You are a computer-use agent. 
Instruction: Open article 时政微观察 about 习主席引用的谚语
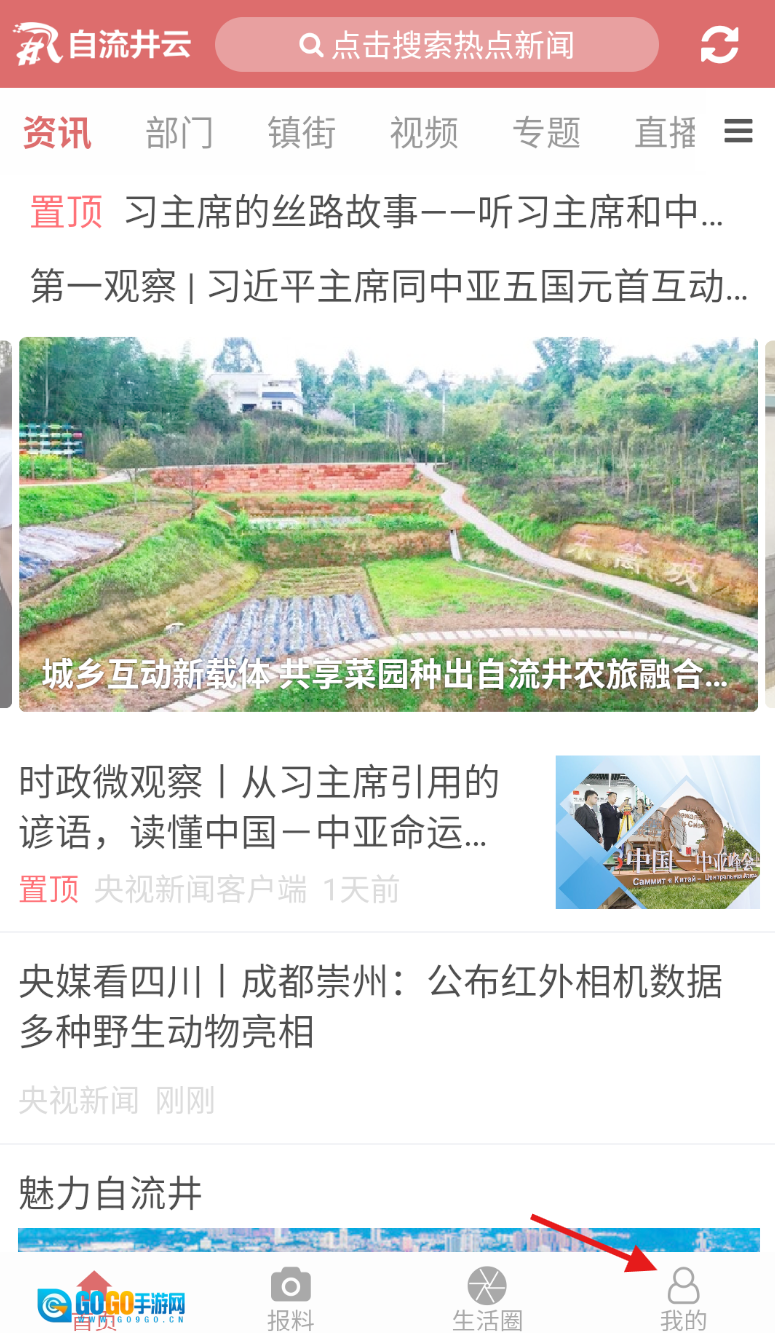(260, 808)
